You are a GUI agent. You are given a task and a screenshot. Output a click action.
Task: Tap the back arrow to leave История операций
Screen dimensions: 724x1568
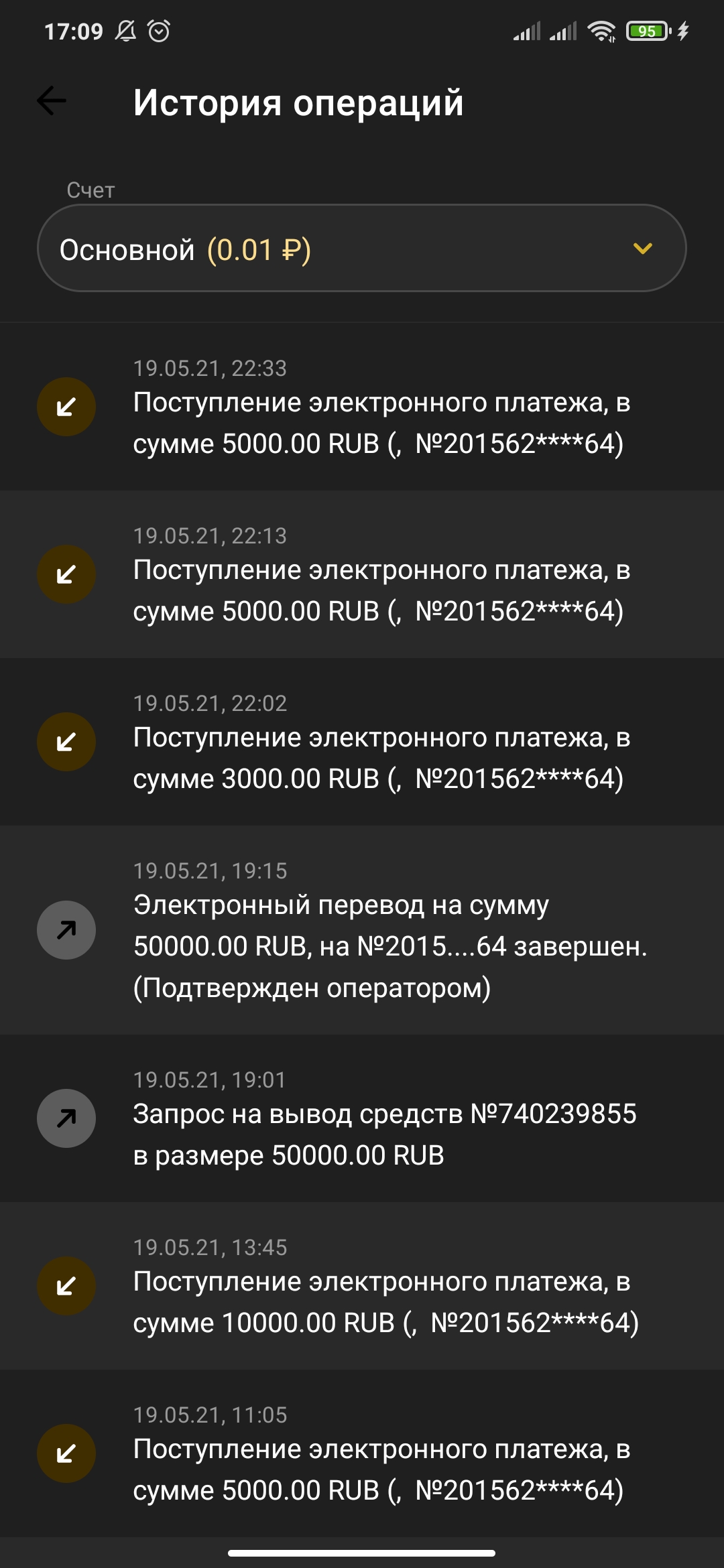[x=51, y=101]
